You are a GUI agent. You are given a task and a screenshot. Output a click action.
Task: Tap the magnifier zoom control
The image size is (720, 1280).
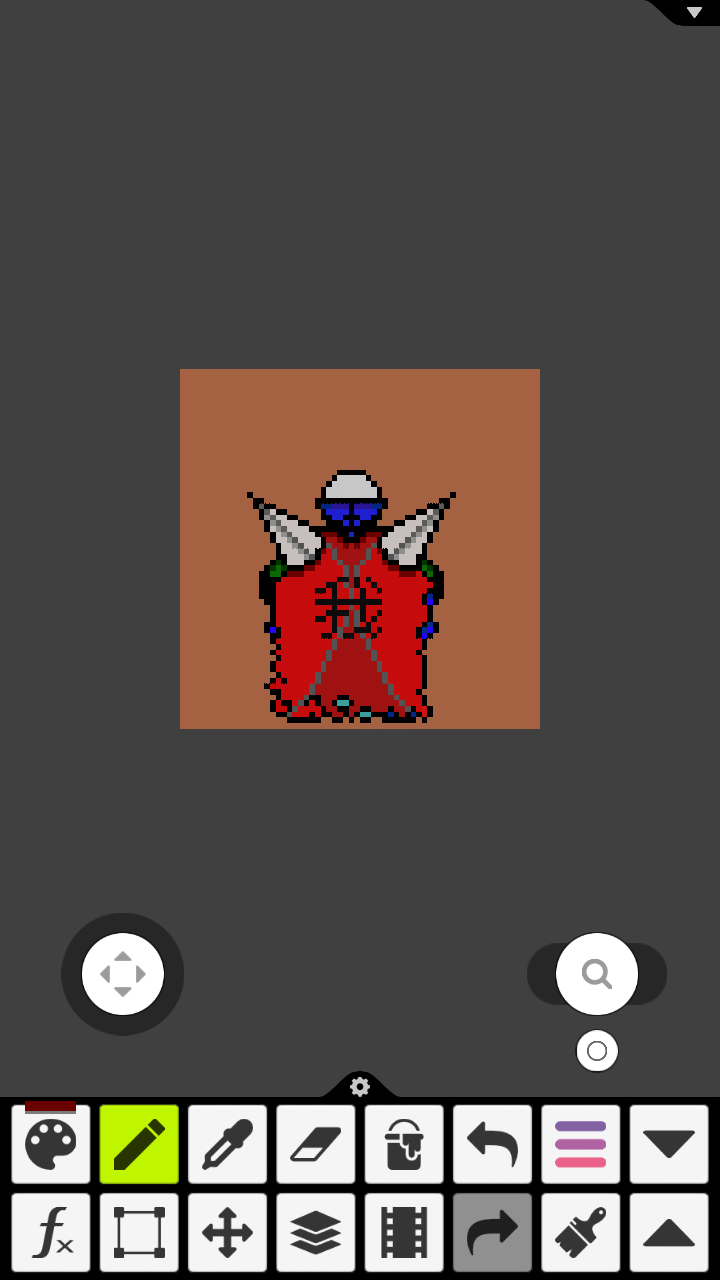(597, 974)
